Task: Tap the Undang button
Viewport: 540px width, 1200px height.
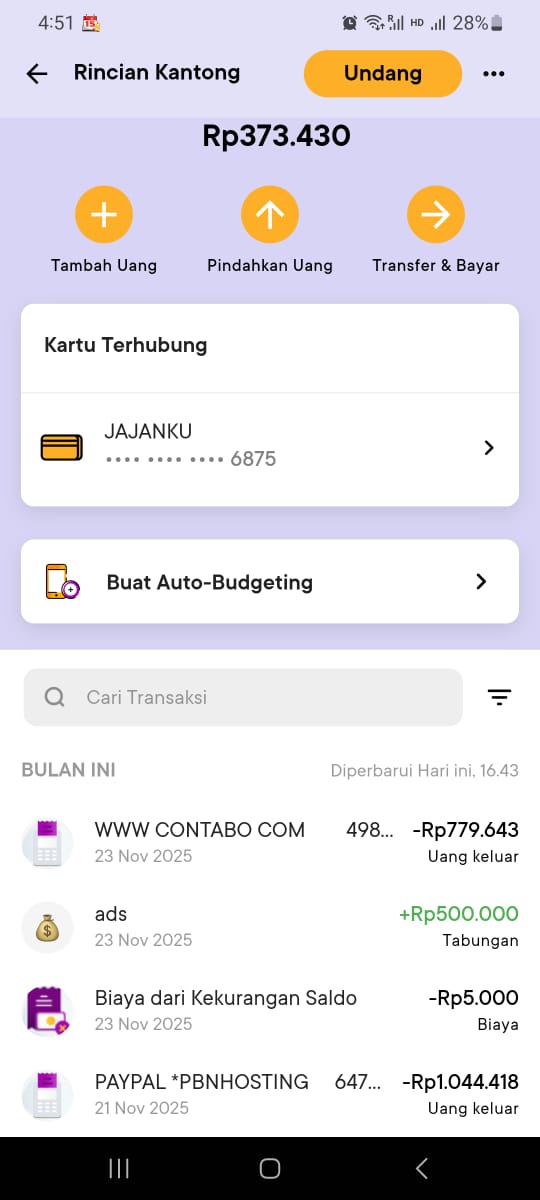Action: [x=383, y=74]
